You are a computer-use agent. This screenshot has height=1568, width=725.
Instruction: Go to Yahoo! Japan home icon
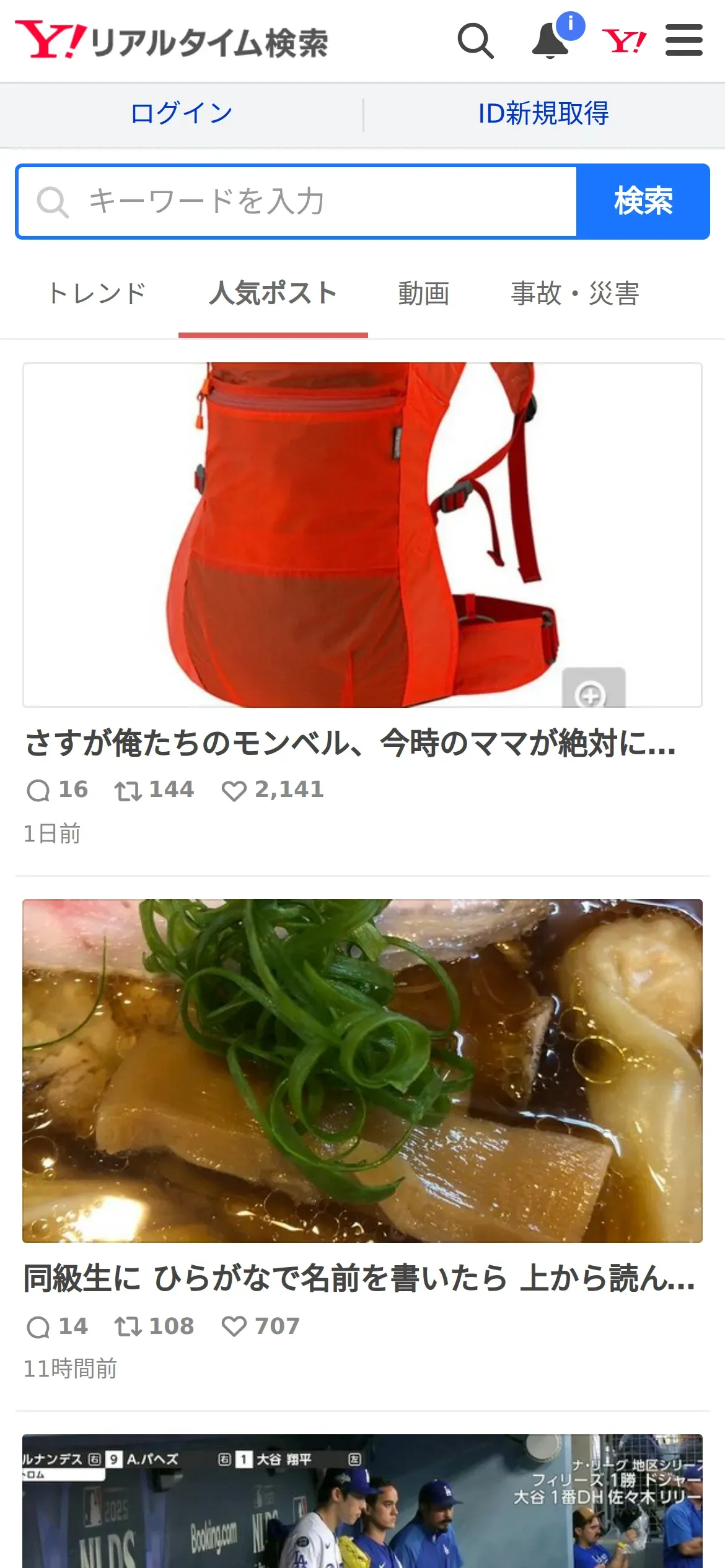pos(624,41)
